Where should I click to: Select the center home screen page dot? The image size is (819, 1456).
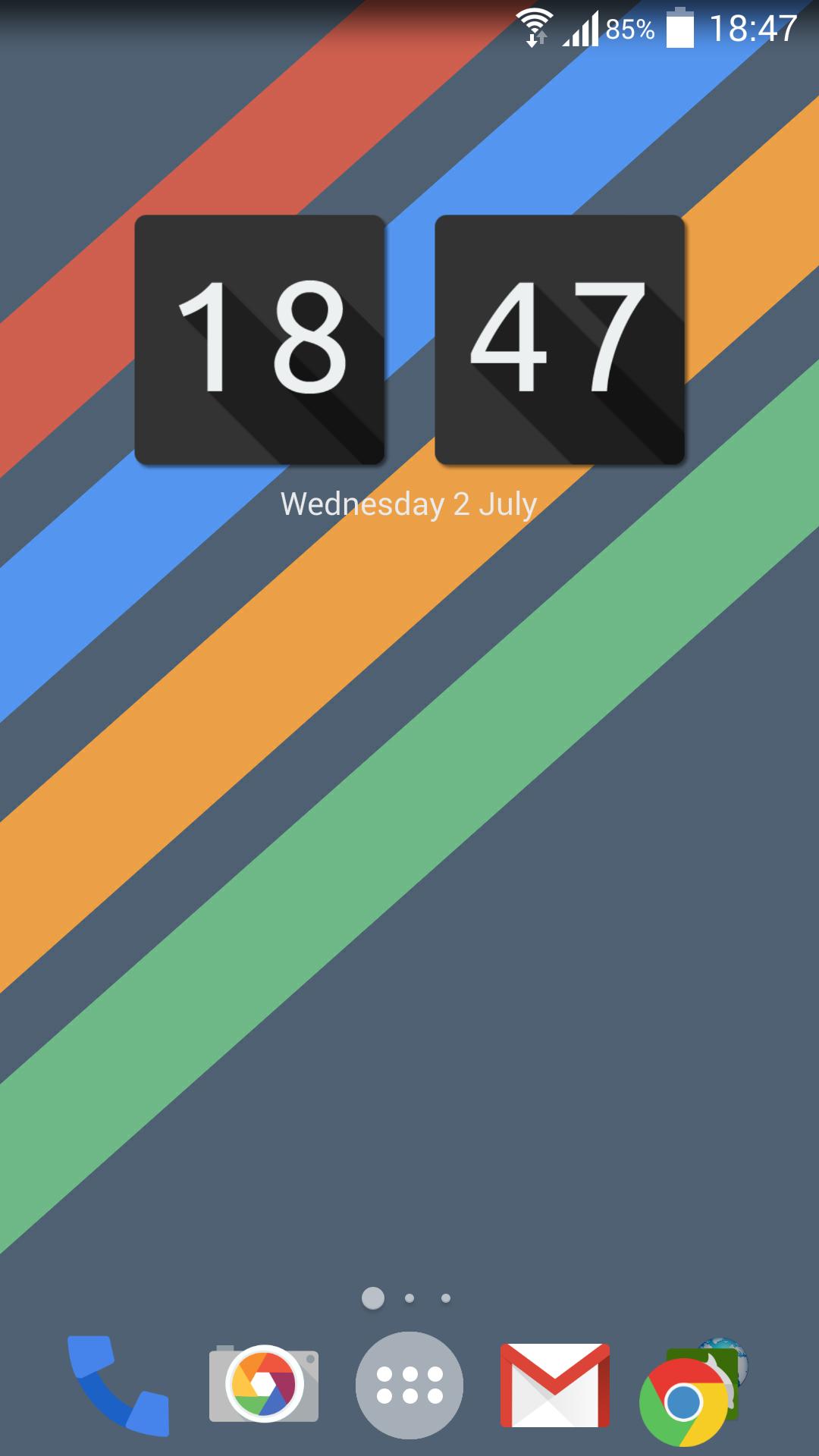[x=409, y=1298]
